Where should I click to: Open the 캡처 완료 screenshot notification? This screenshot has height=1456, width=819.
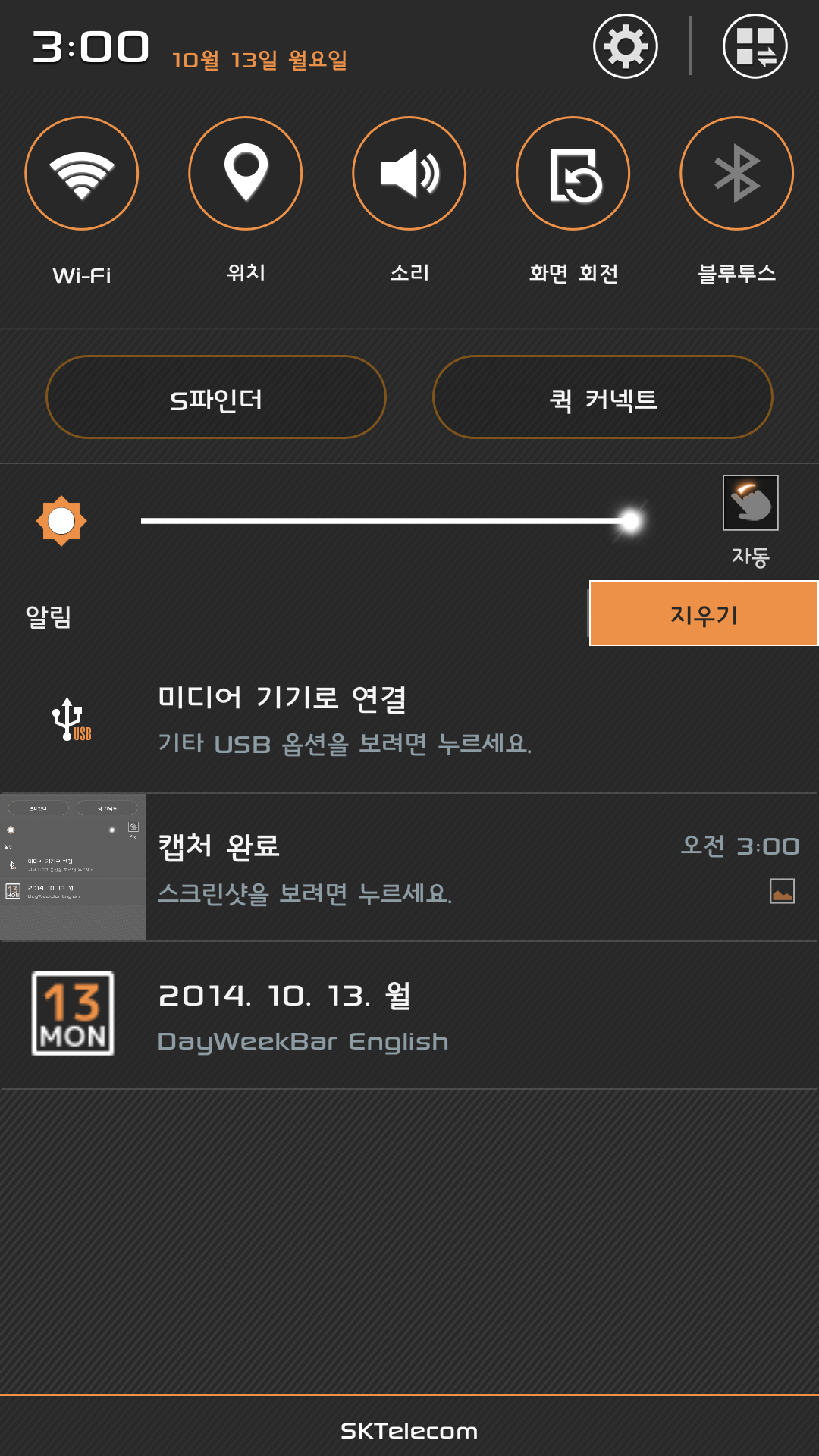pyautogui.click(x=409, y=868)
